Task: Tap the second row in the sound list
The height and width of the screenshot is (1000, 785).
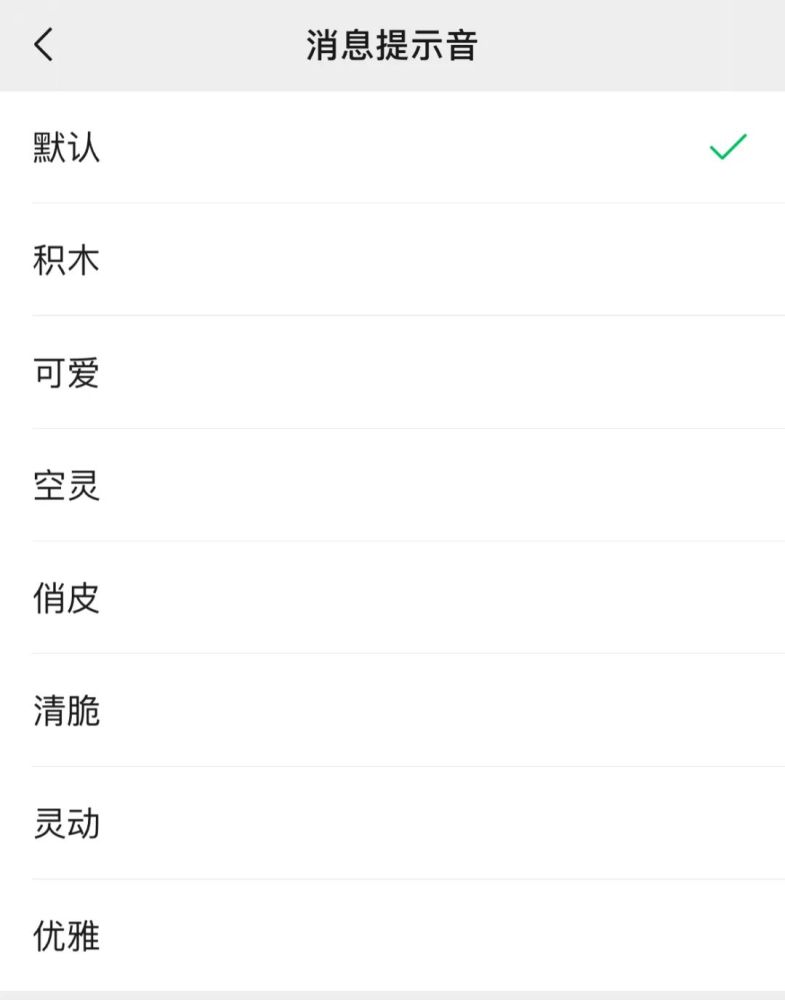Action: (392, 260)
